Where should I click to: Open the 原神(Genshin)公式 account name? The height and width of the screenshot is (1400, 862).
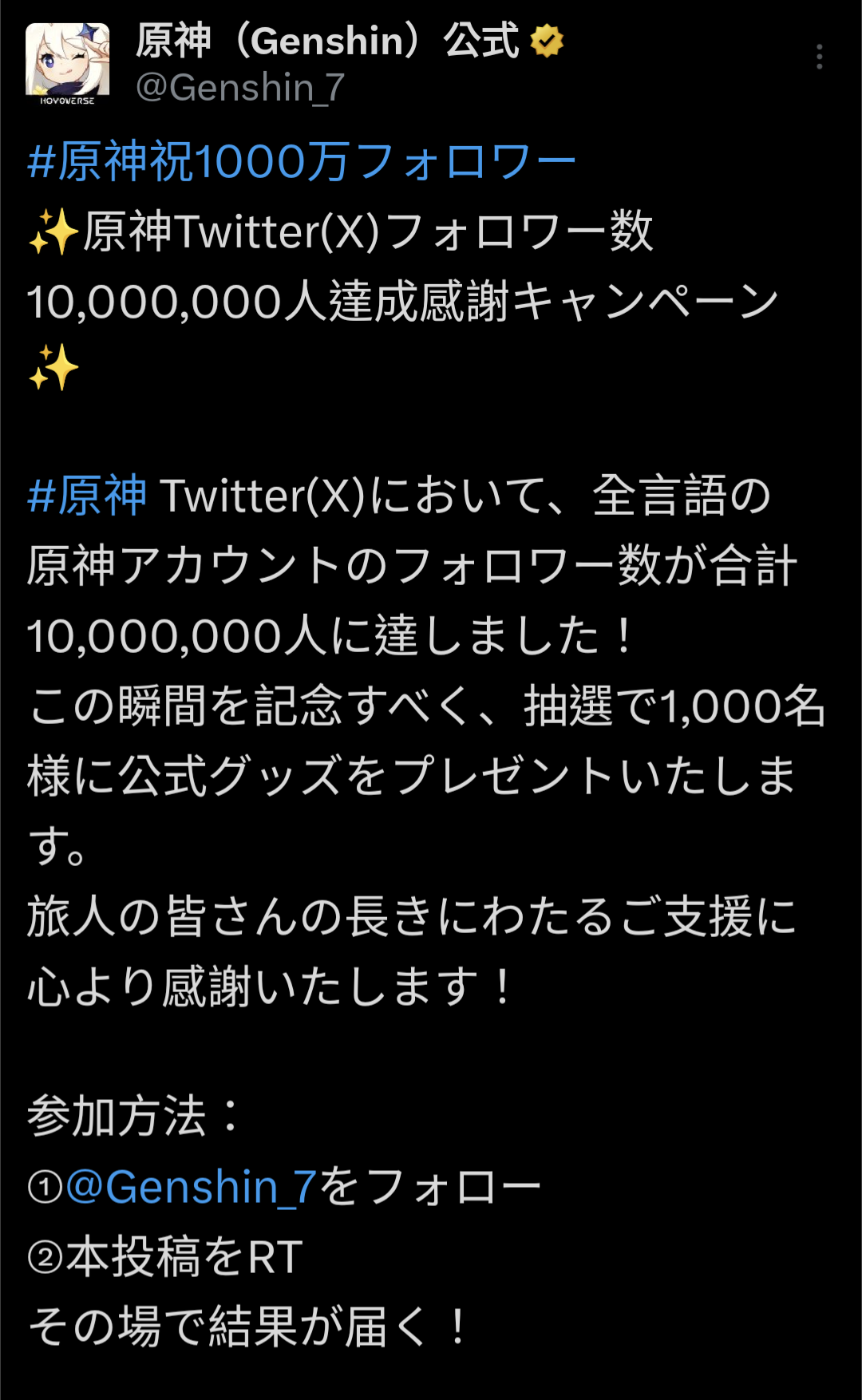click(x=327, y=41)
